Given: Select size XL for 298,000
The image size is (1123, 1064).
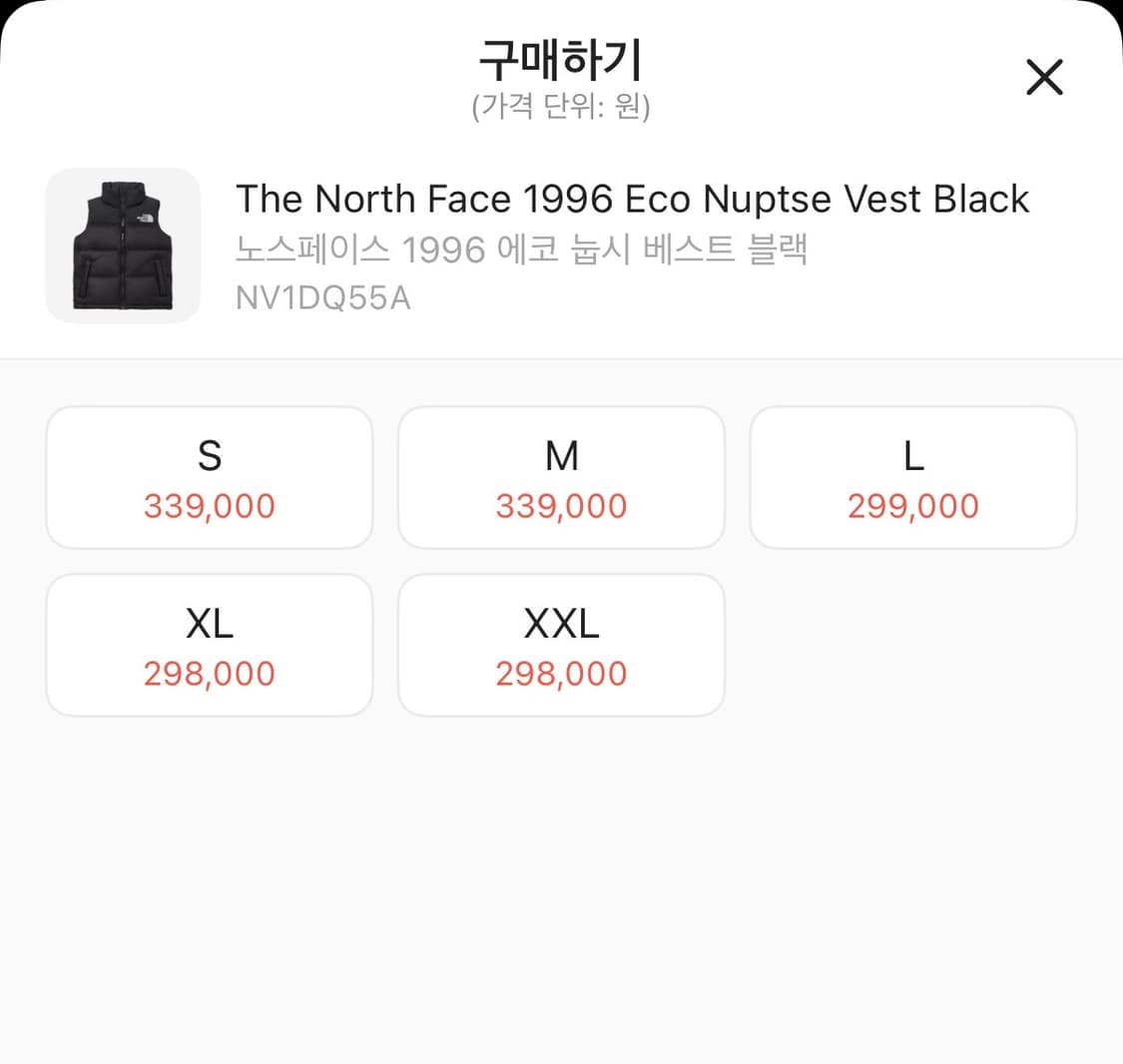Looking at the screenshot, I should (x=210, y=645).
